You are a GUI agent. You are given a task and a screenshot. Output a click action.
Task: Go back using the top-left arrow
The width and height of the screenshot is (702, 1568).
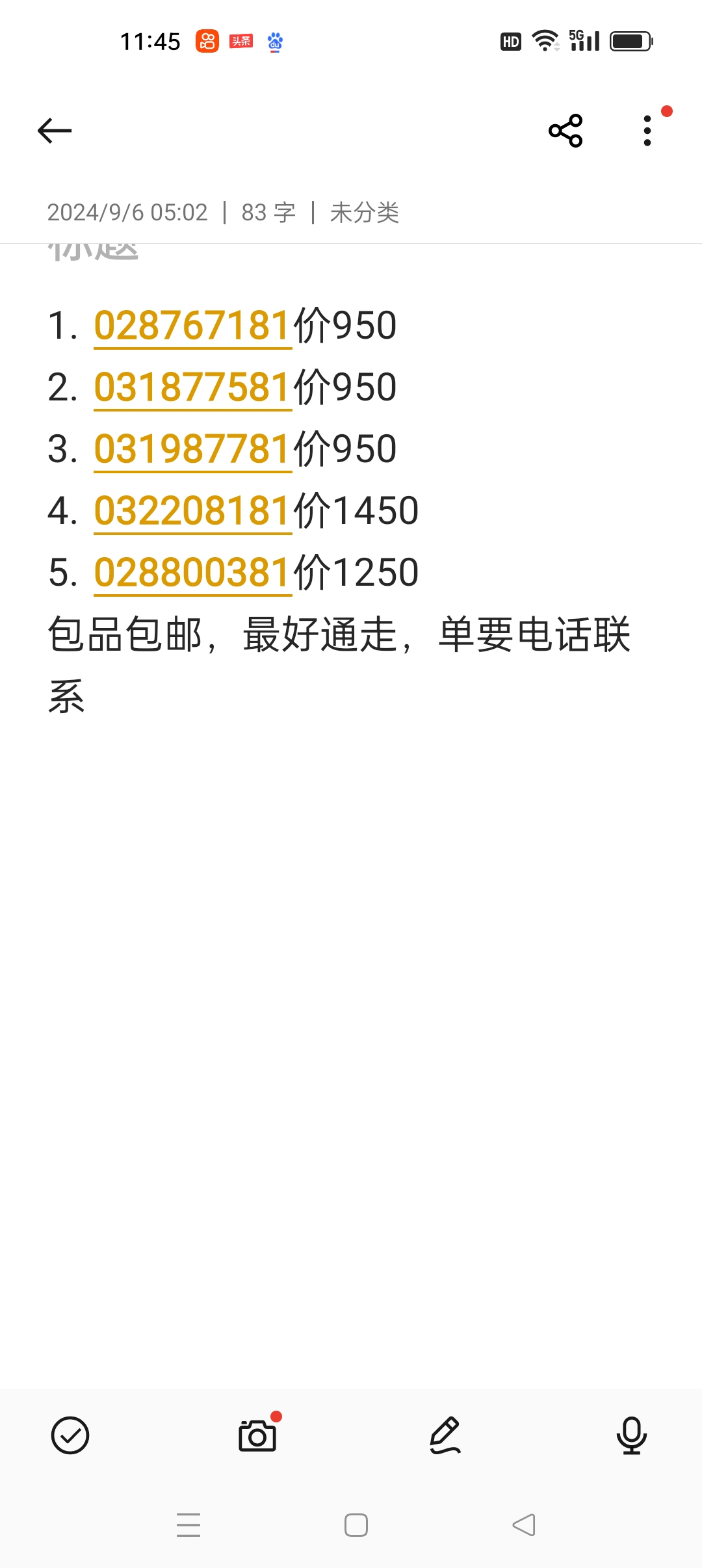point(55,131)
